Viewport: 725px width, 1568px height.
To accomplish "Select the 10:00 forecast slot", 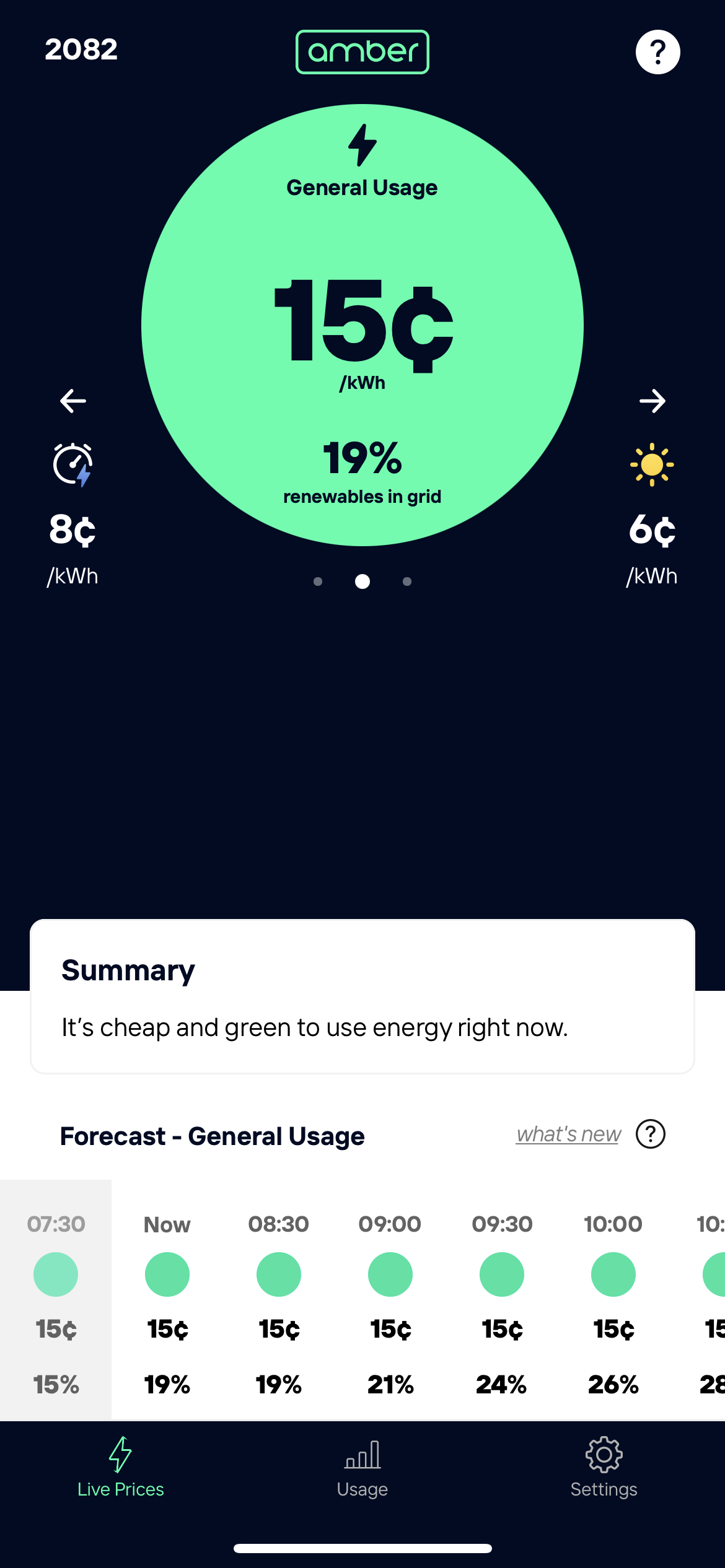I will click(613, 1300).
